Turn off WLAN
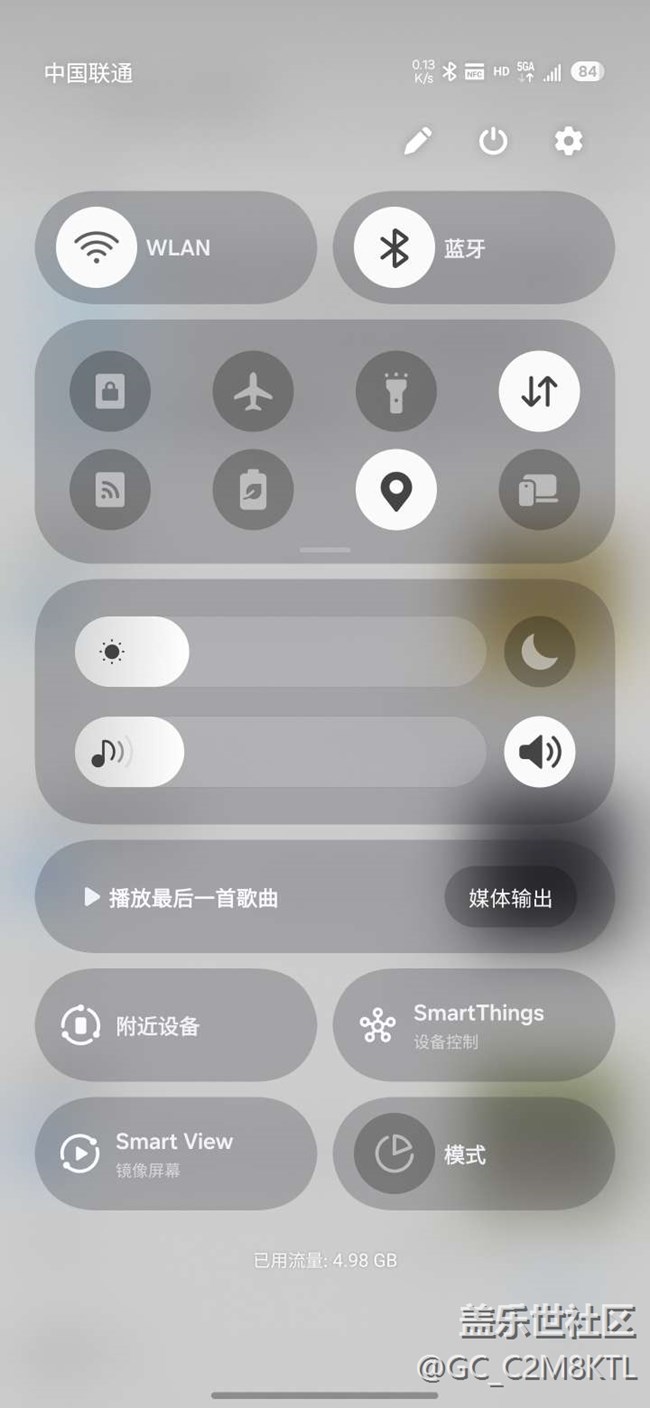The width and height of the screenshot is (650, 1408). [x=96, y=247]
